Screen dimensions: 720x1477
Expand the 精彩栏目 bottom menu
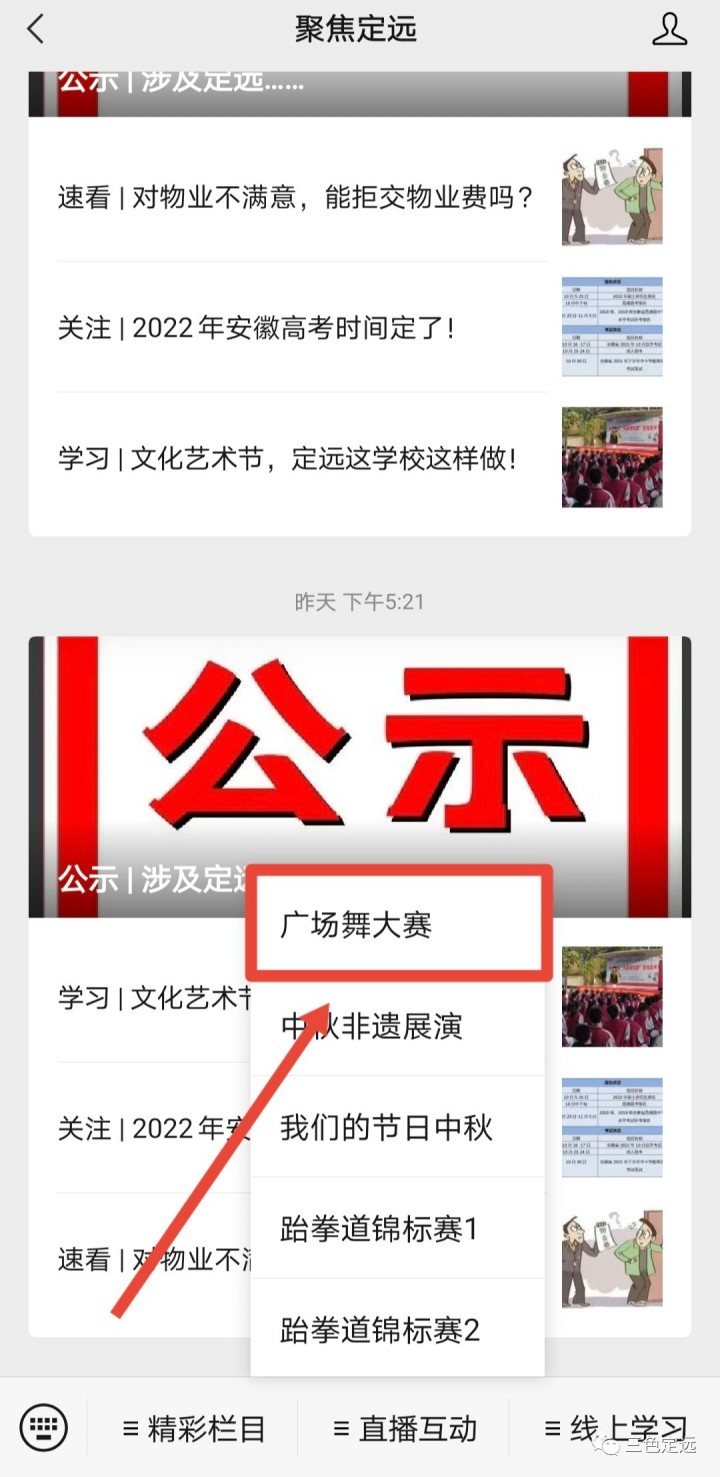click(x=194, y=1428)
